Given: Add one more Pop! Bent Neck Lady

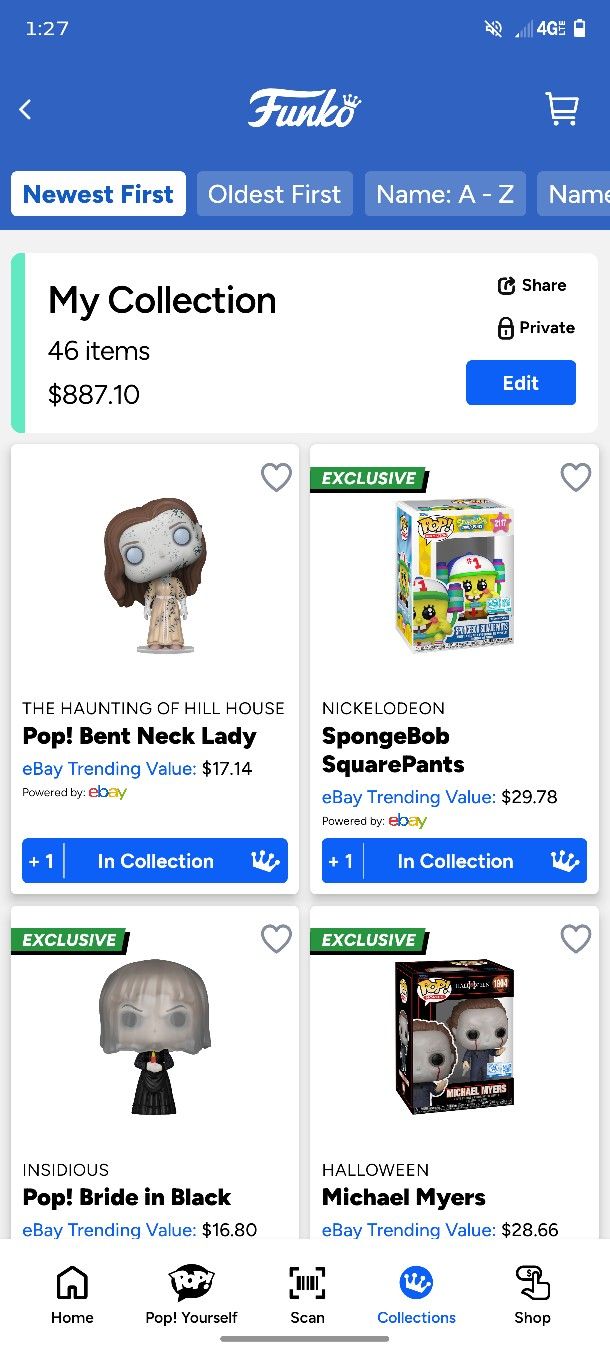Looking at the screenshot, I should 42,861.
